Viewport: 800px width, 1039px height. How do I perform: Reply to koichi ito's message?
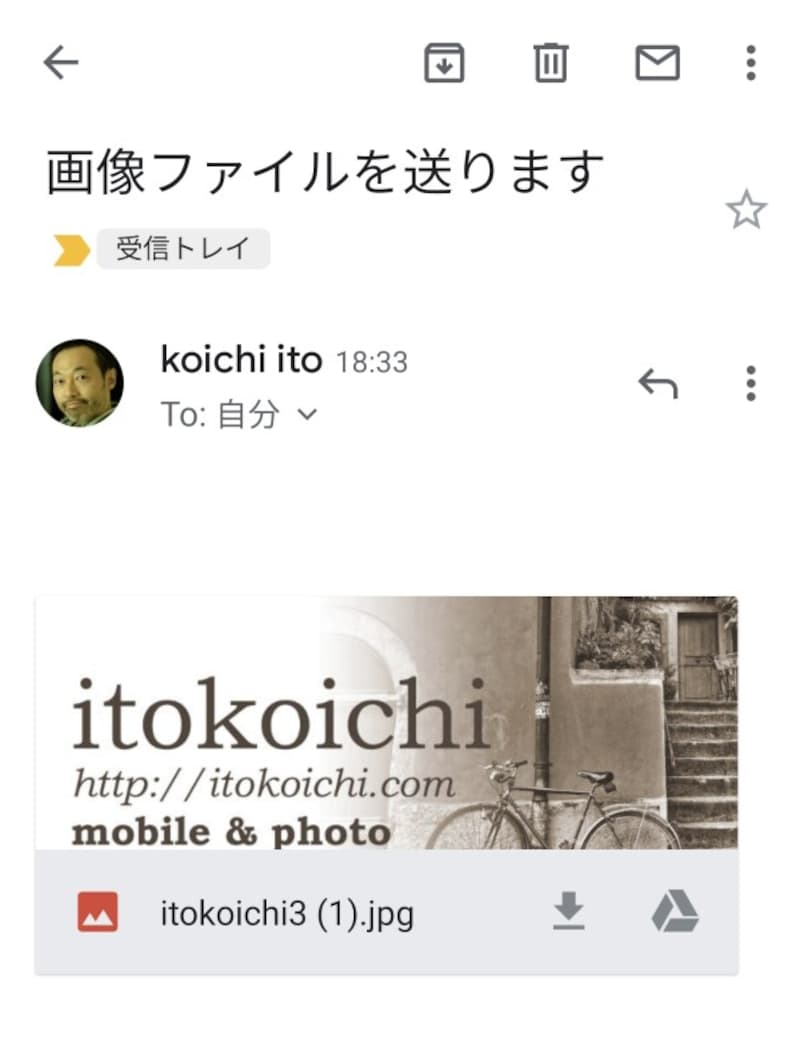click(658, 383)
